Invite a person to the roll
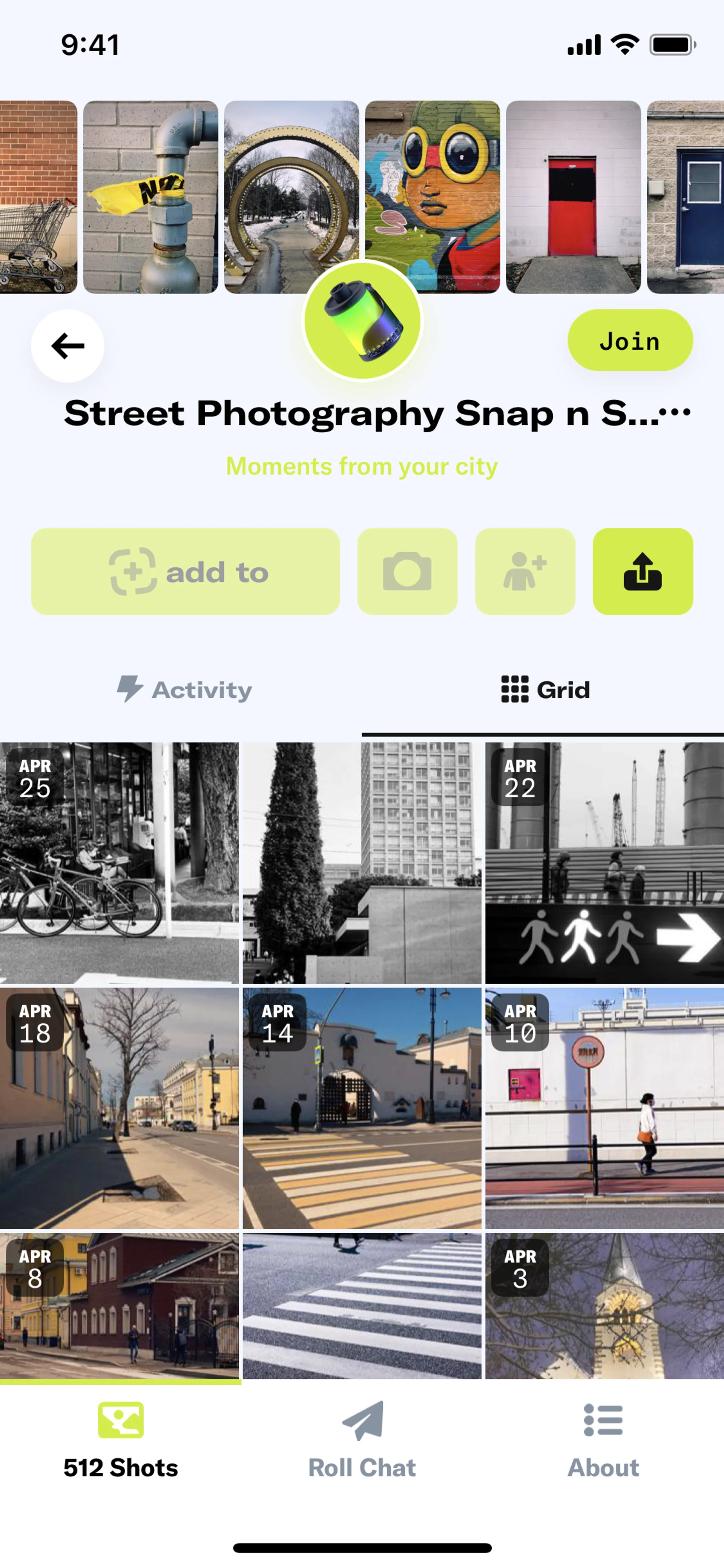The width and height of the screenshot is (724, 1568). pos(525,571)
